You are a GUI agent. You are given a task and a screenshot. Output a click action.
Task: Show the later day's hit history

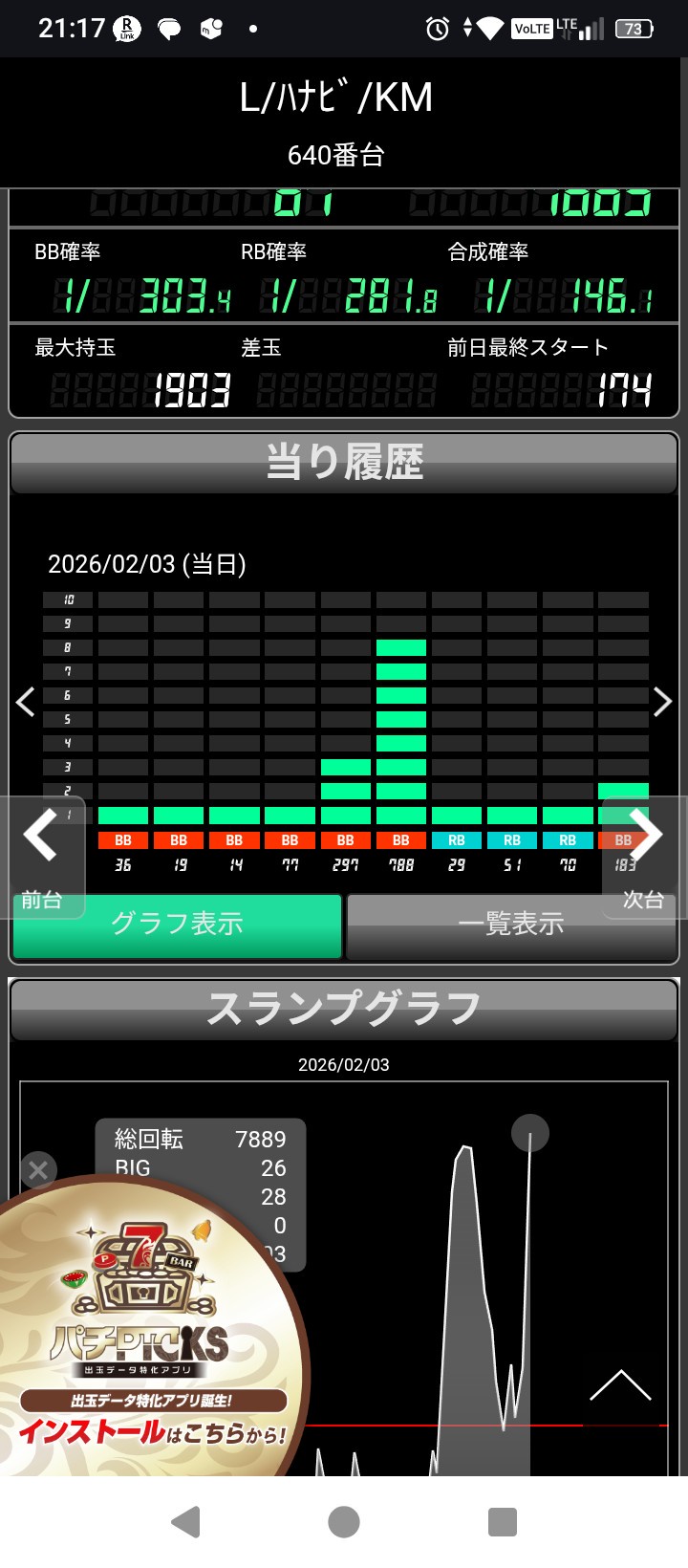662,702
